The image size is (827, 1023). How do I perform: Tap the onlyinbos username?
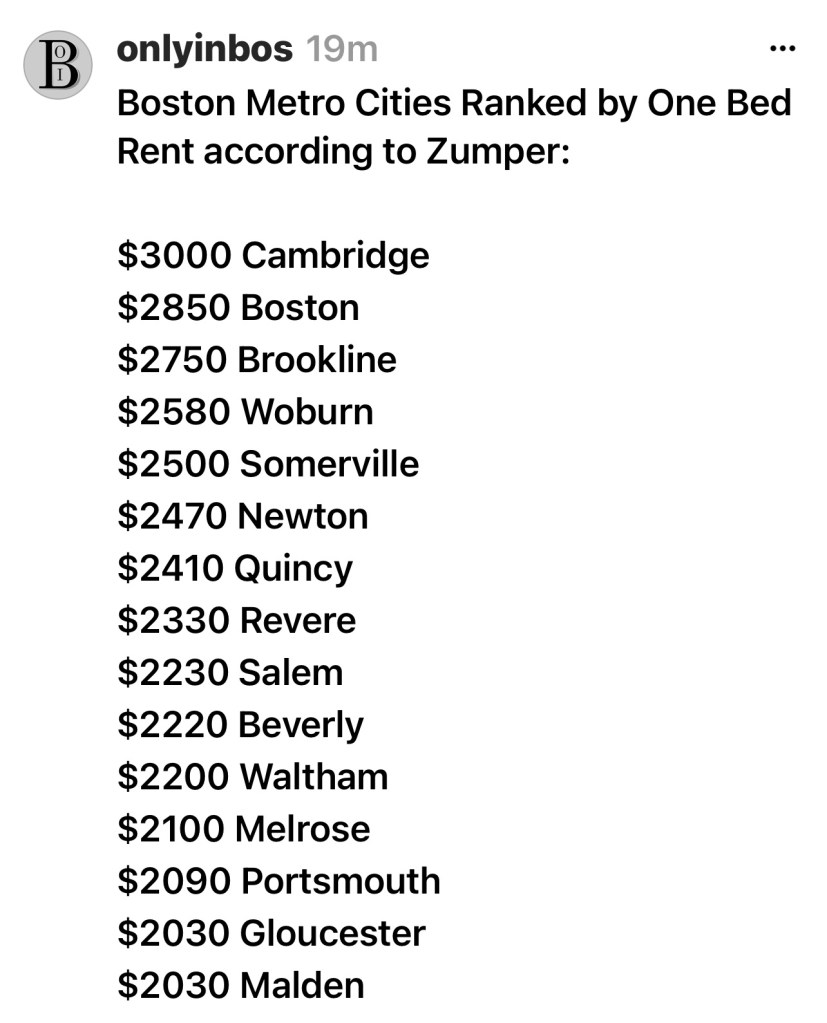206,48
